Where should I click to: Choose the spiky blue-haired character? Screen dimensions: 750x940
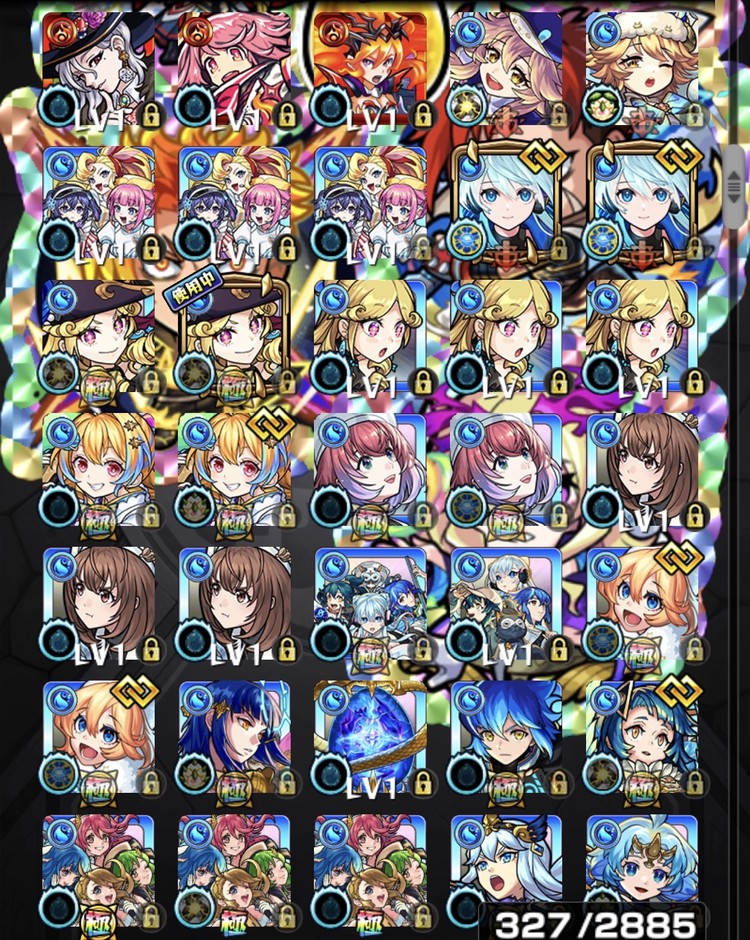(x=506, y=737)
